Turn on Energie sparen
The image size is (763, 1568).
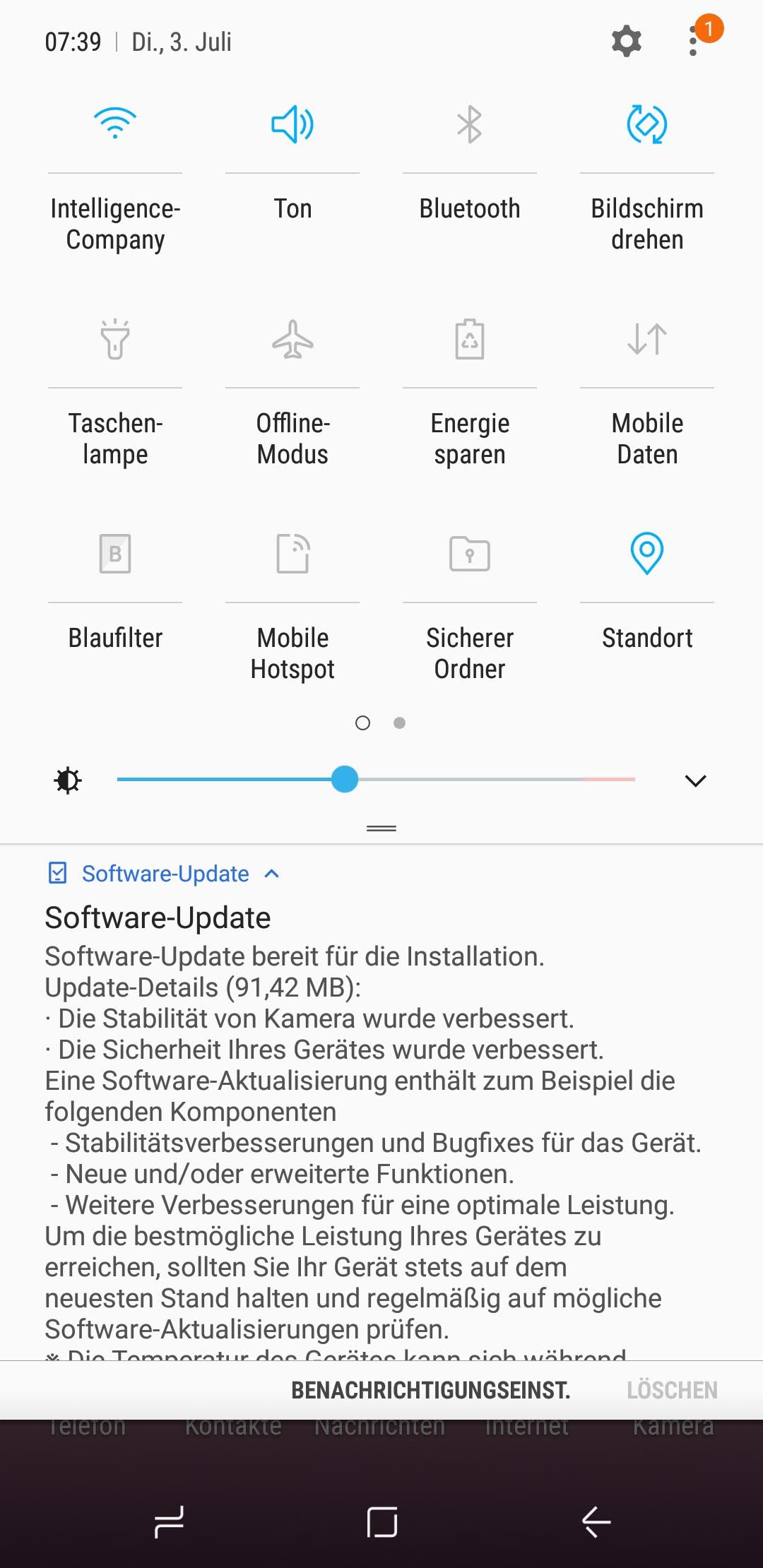tap(469, 339)
